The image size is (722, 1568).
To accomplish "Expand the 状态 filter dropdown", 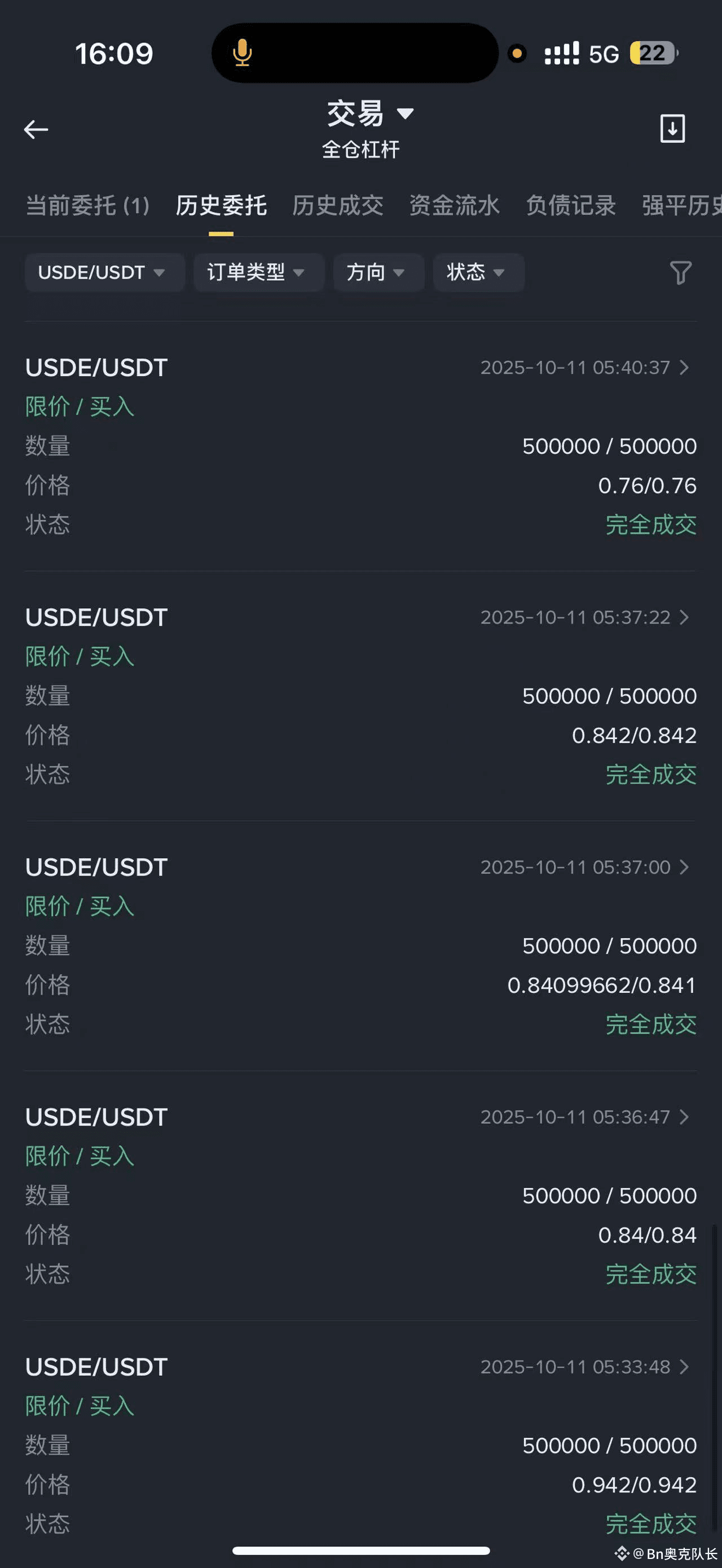I will (478, 272).
